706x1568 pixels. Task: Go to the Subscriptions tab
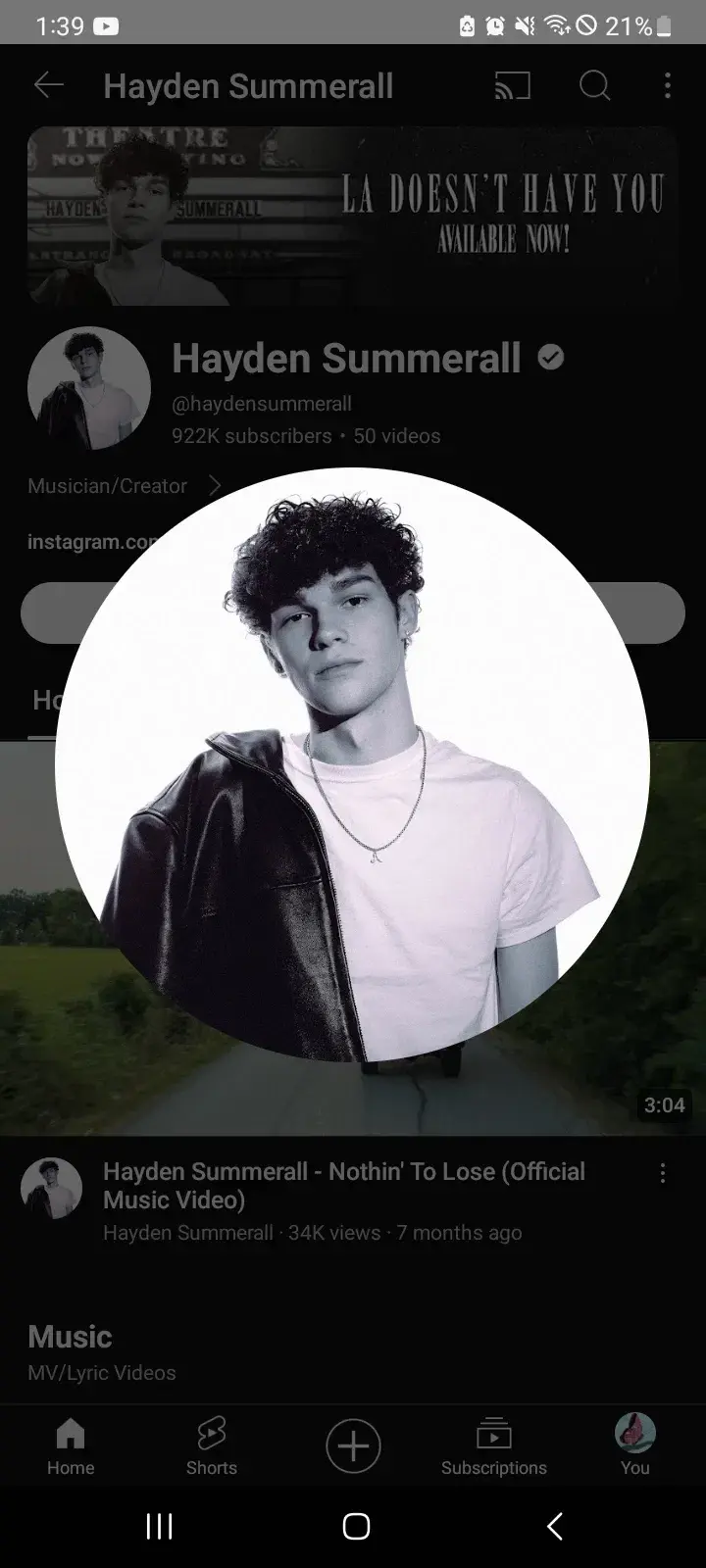[x=494, y=1446]
